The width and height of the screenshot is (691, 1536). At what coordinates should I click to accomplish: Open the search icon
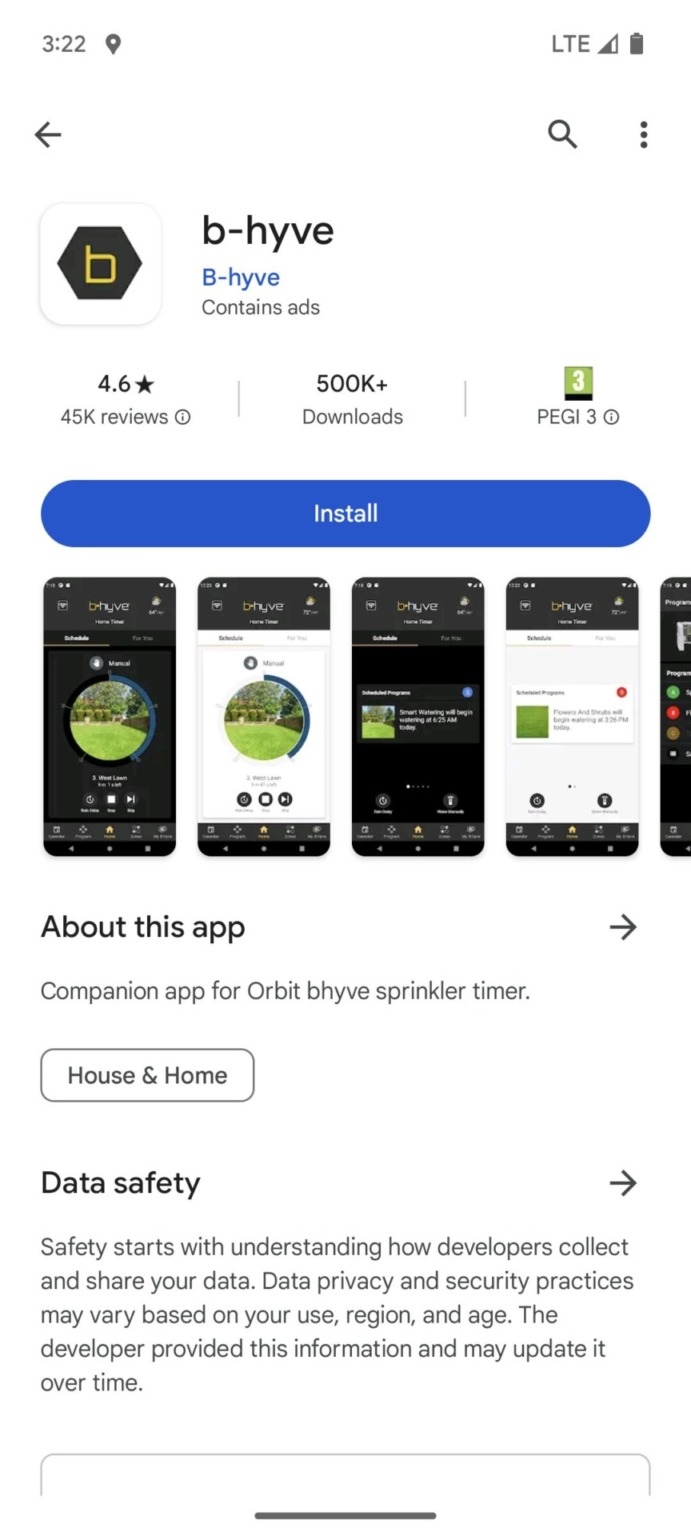(x=562, y=134)
